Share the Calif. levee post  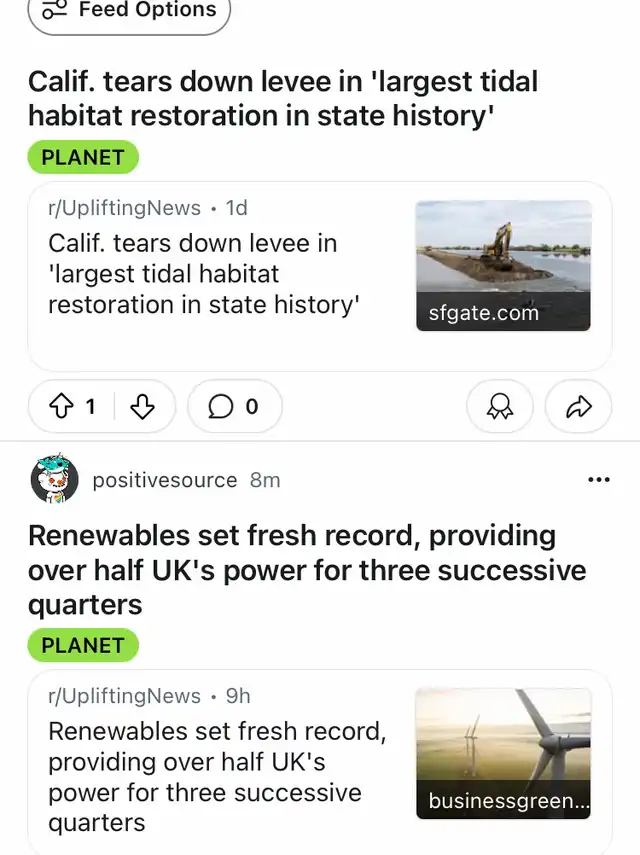pos(578,406)
